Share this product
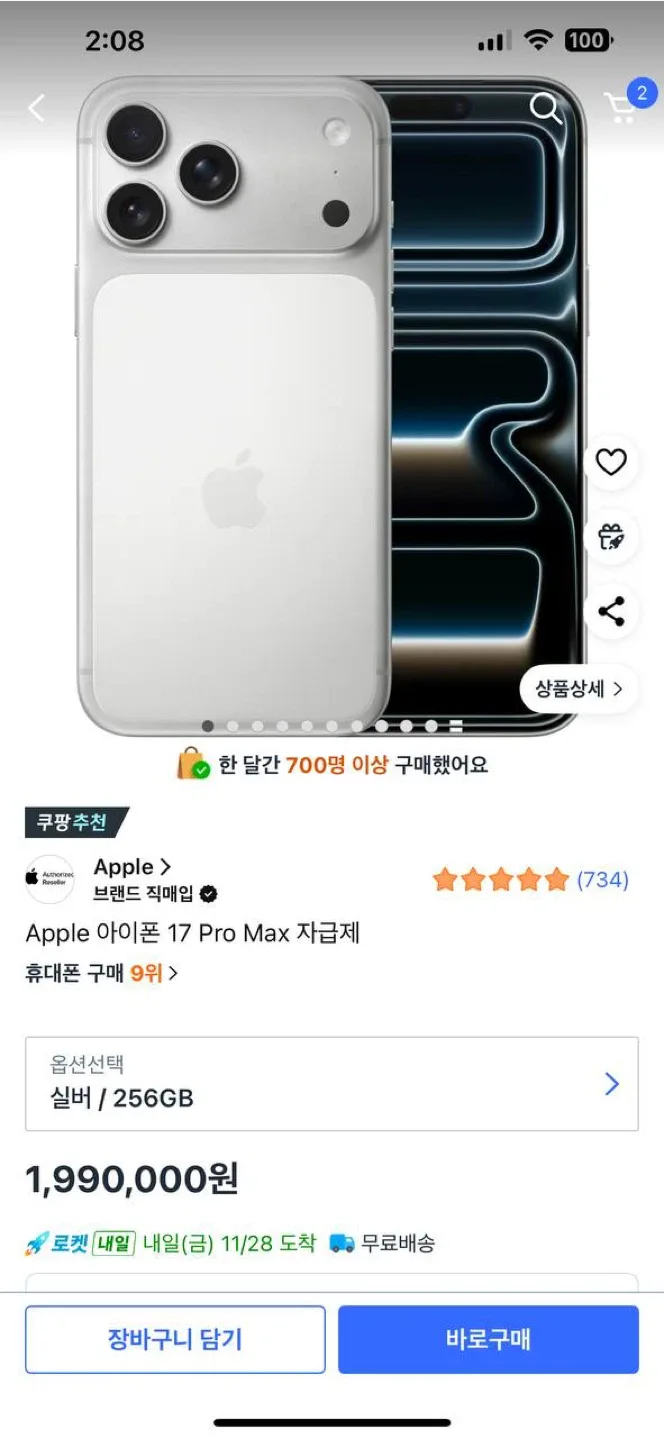The image size is (664, 1440). pyautogui.click(x=611, y=611)
